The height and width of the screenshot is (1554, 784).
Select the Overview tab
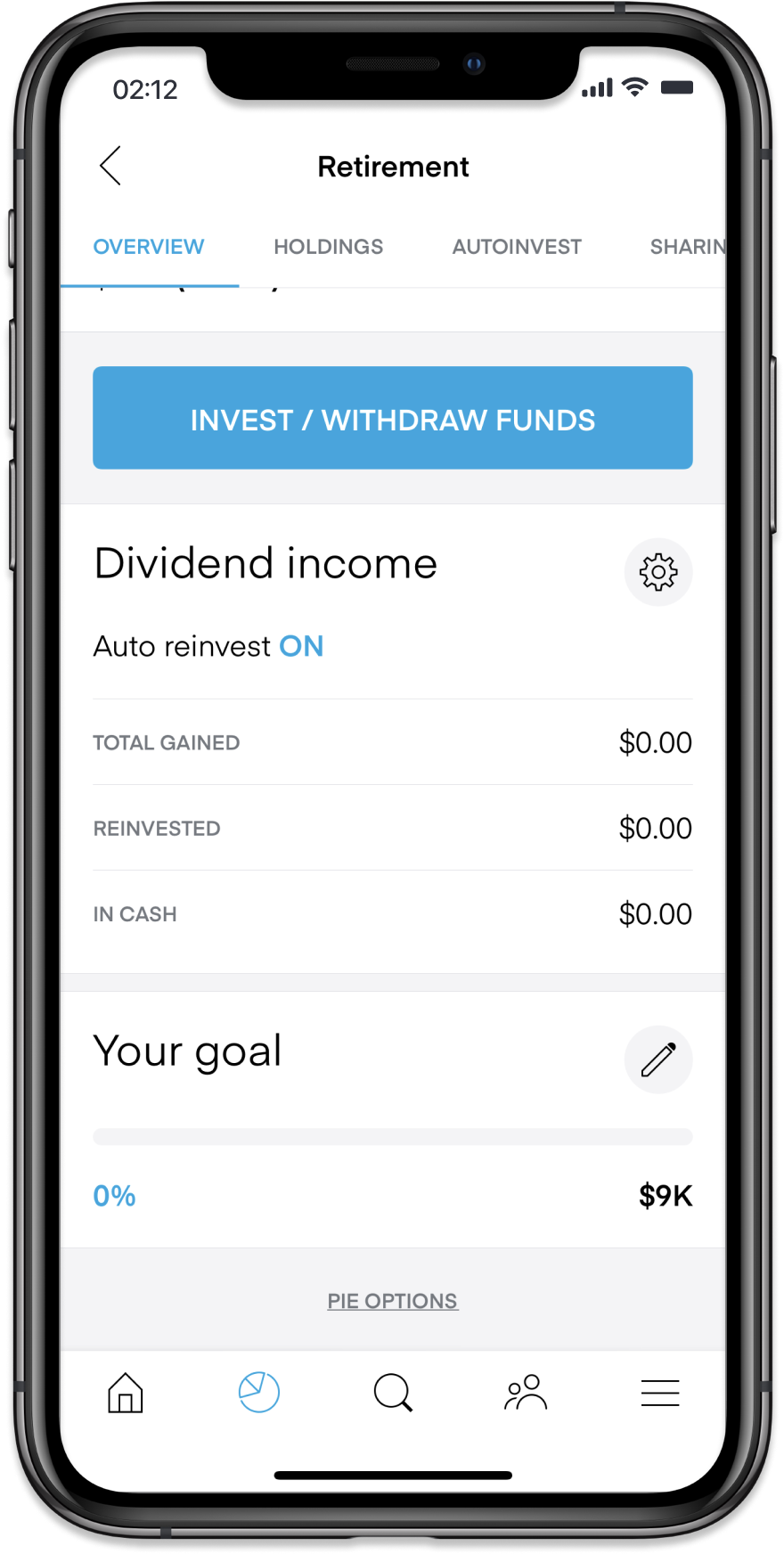[149, 247]
